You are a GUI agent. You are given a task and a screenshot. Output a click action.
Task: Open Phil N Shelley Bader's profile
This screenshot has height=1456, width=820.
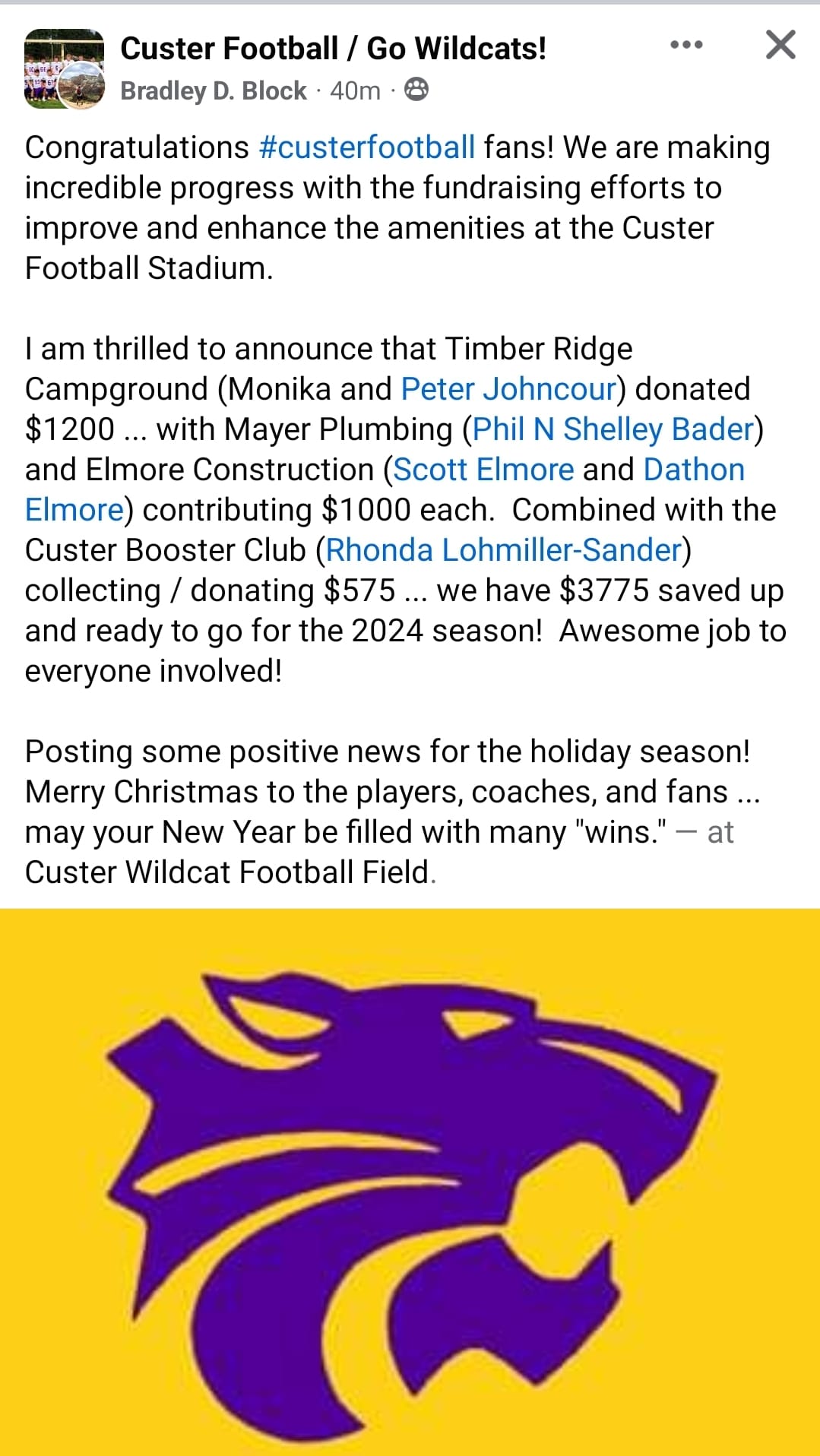[613, 429]
